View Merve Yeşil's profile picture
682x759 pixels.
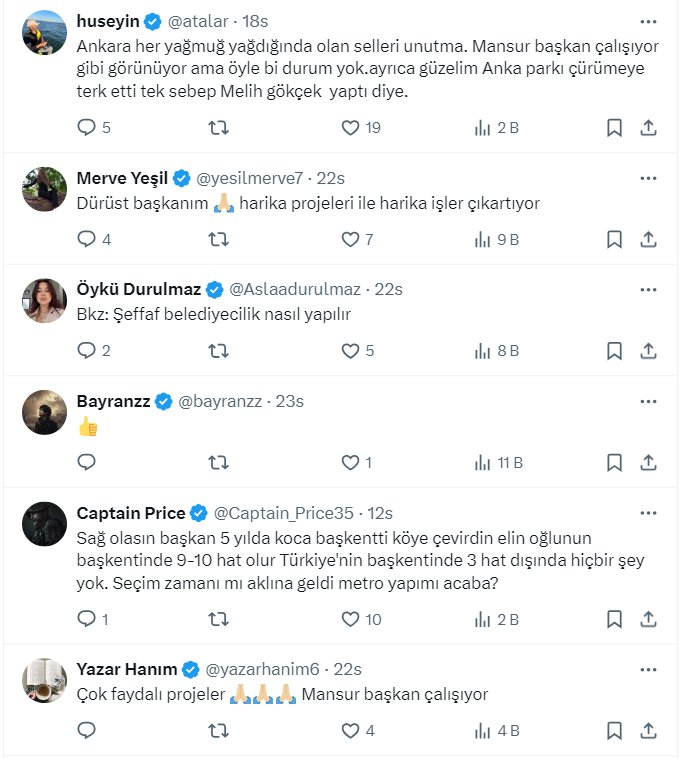[x=45, y=188]
